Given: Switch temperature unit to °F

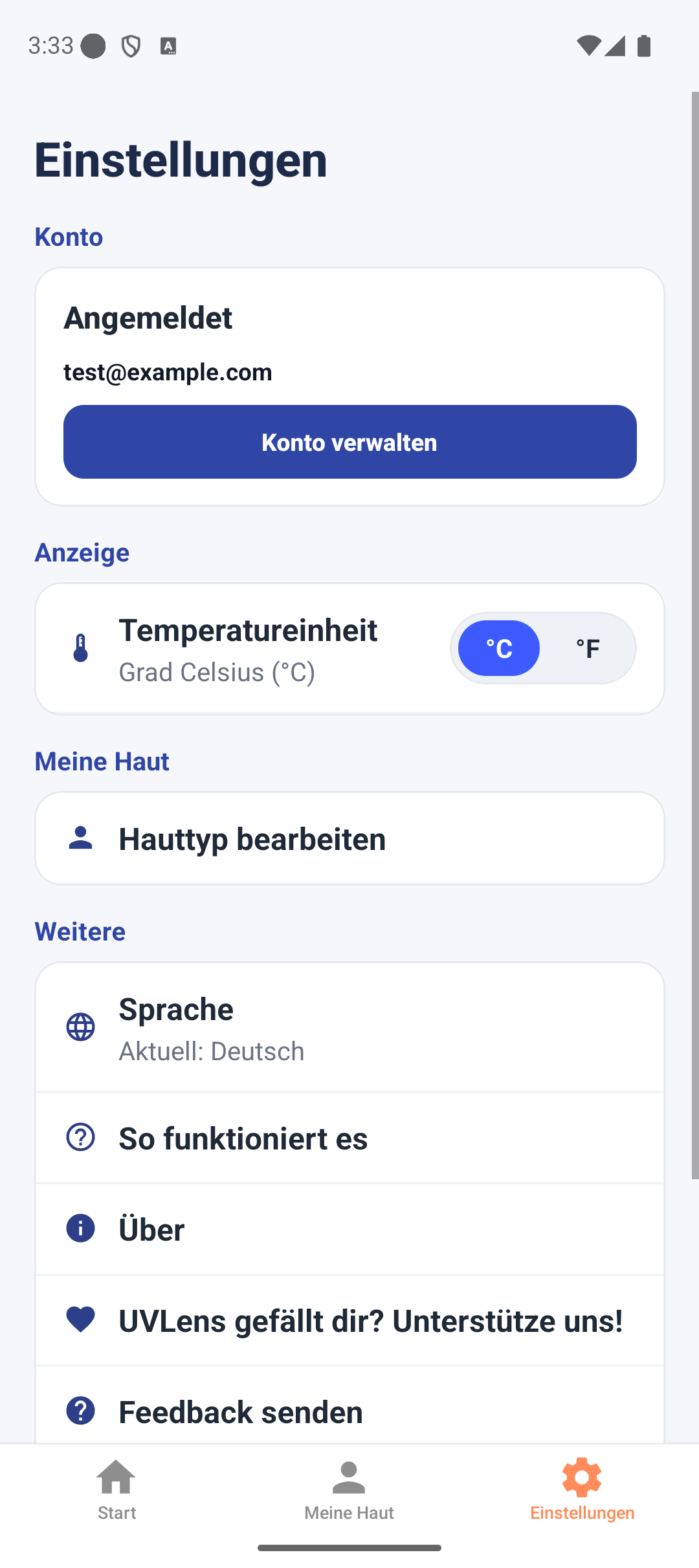Looking at the screenshot, I should click(x=588, y=648).
